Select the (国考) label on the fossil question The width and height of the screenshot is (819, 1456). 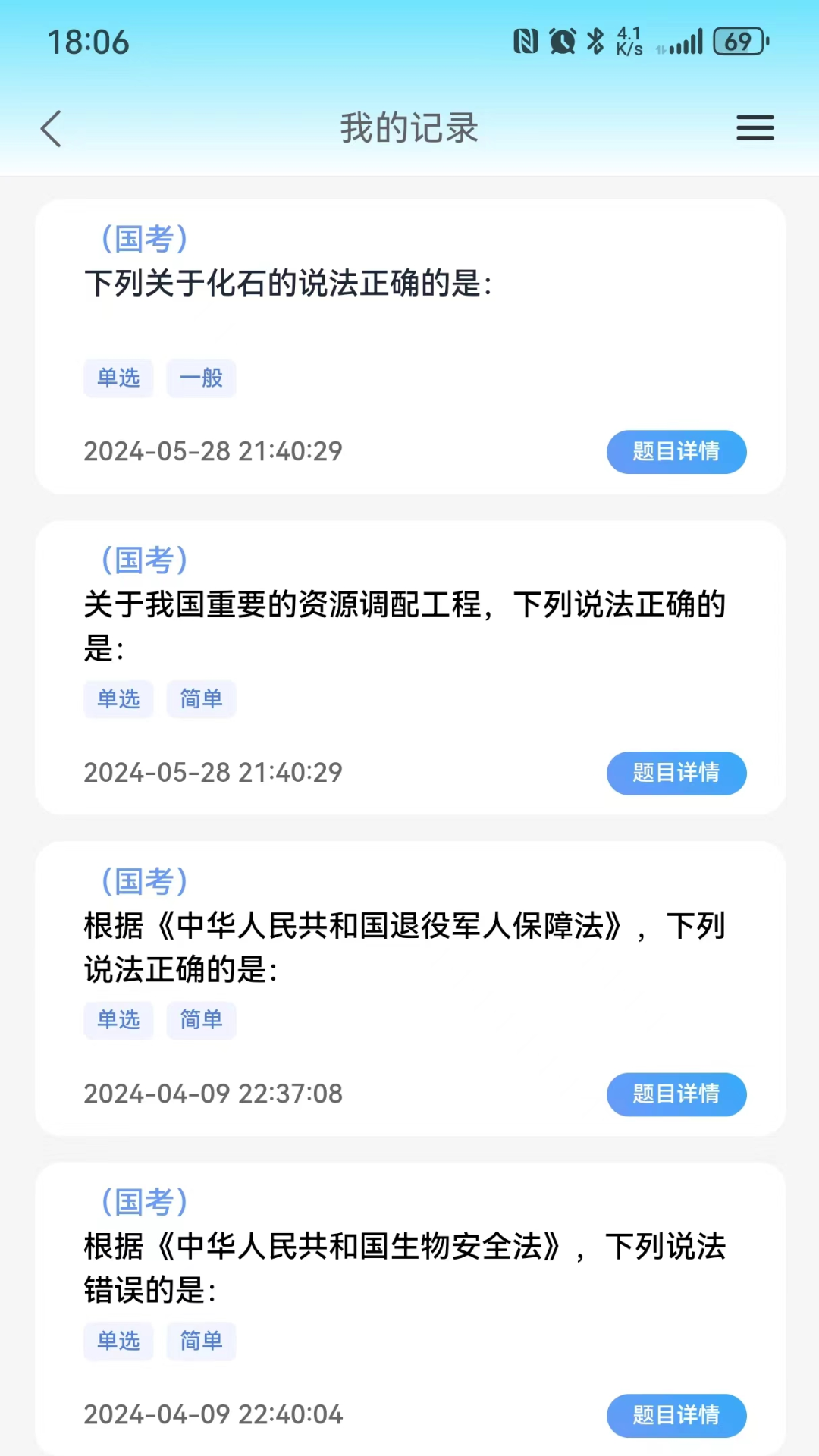tap(144, 239)
